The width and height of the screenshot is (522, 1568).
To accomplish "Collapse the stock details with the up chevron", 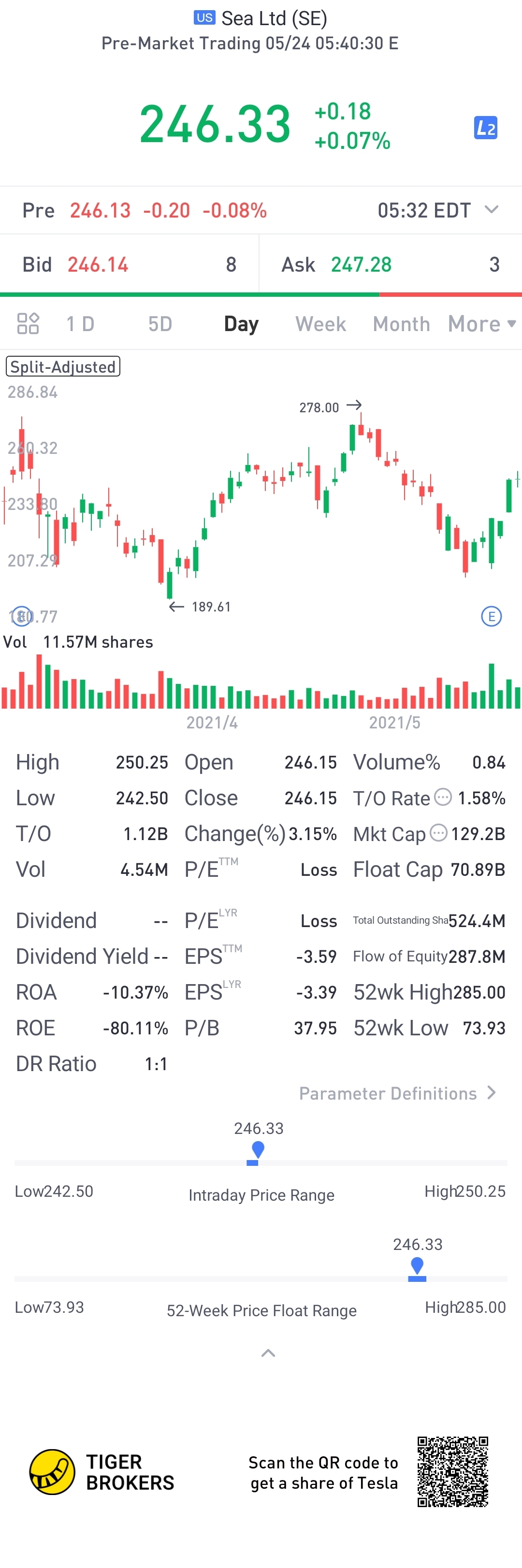I will pos(268,1353).
